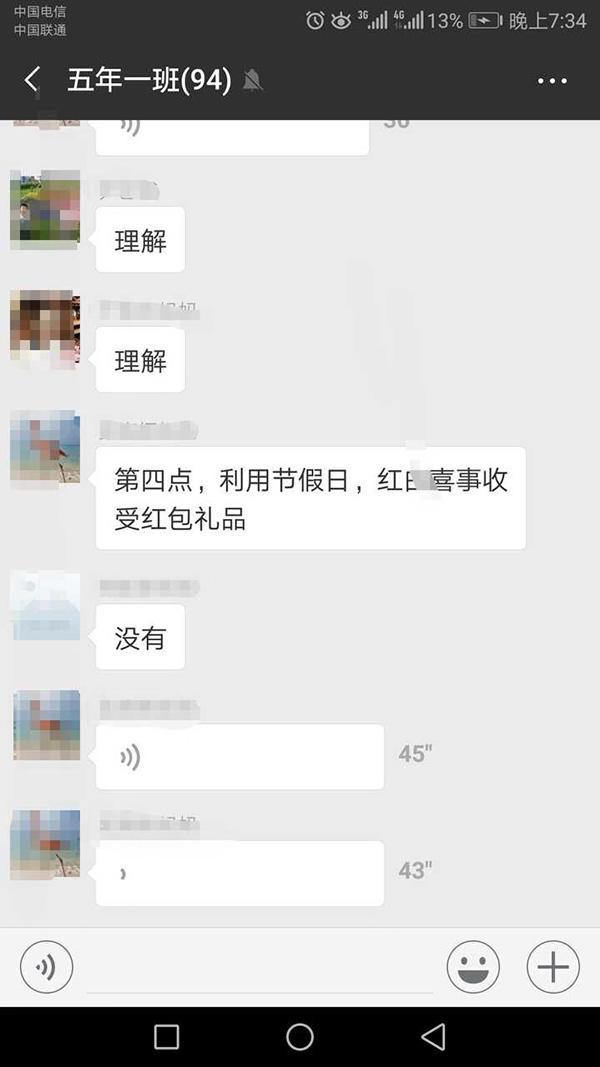Focus the message text field
This screenshot has width=600, height=1067.
[260, 968]
